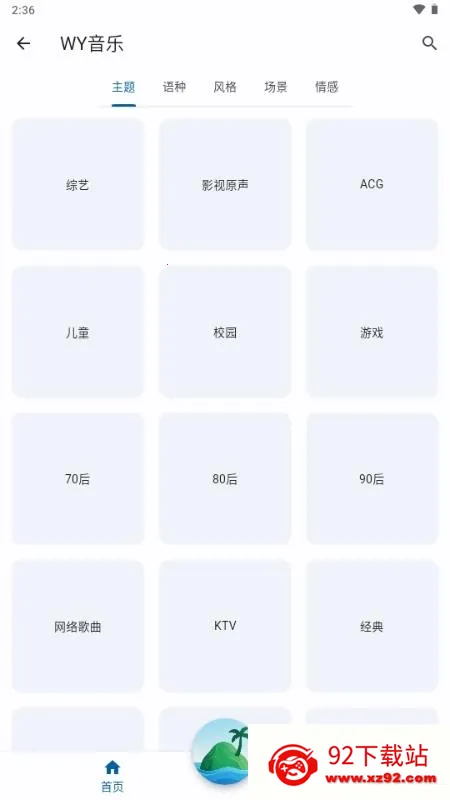The image size is (450, 800).
Task: Open the 儿童 category card
Action: click(78, 332)
